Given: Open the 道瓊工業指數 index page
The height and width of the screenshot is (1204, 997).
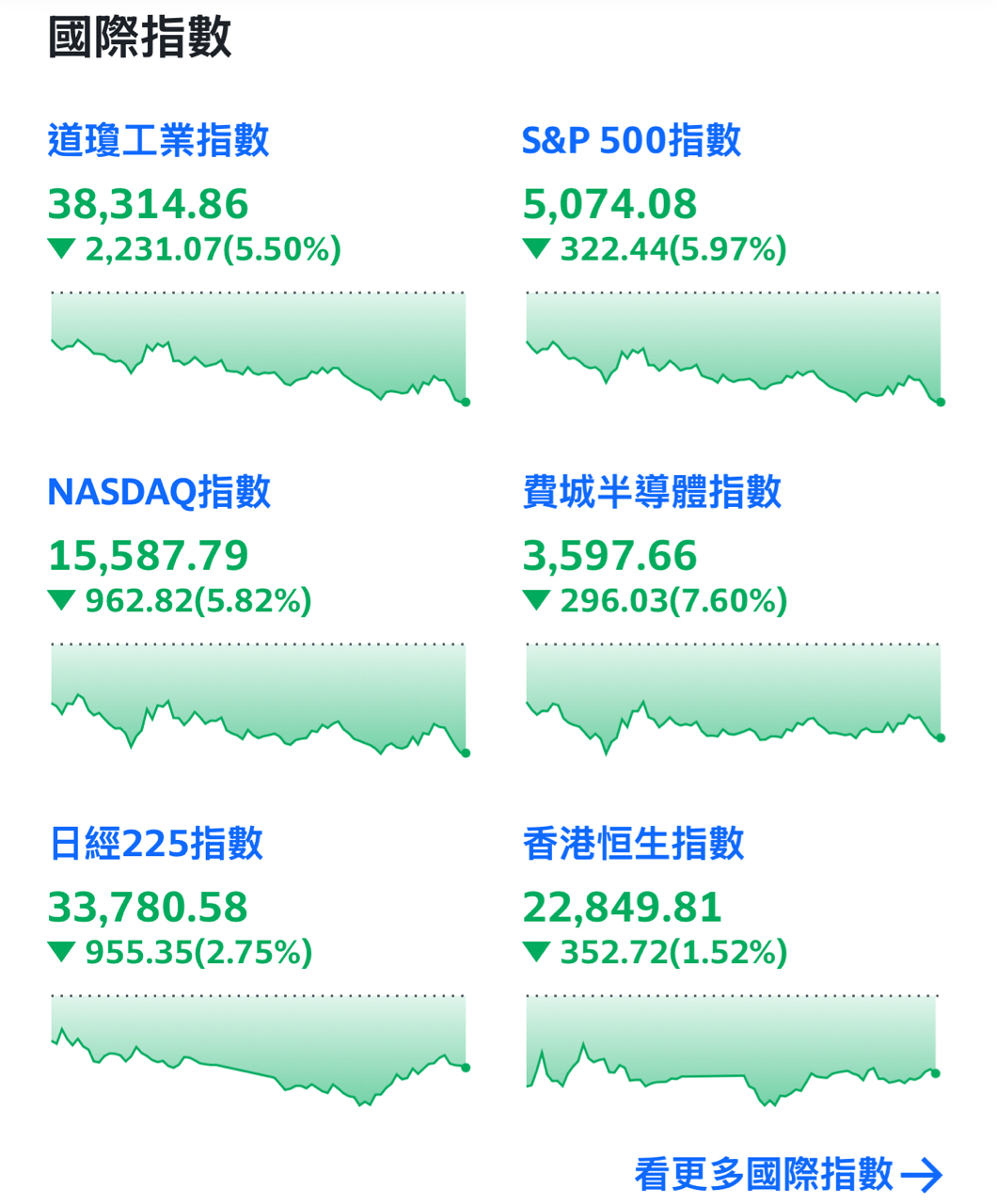Looking at the screenshot, I should [158, 141].
